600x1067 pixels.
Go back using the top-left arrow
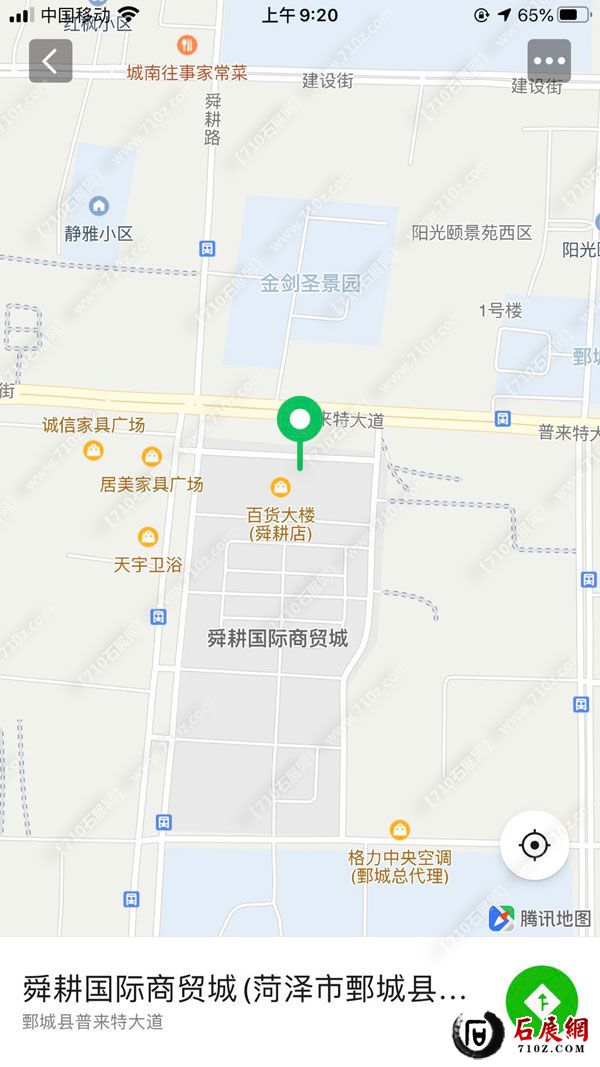point(51,61)
